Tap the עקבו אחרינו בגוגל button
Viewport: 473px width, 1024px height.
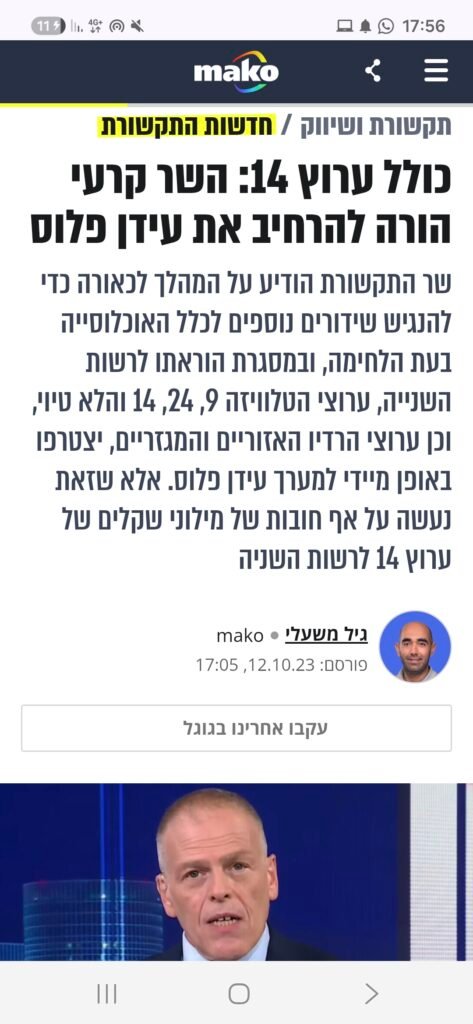pyautogui.click(x=236, y=728)
